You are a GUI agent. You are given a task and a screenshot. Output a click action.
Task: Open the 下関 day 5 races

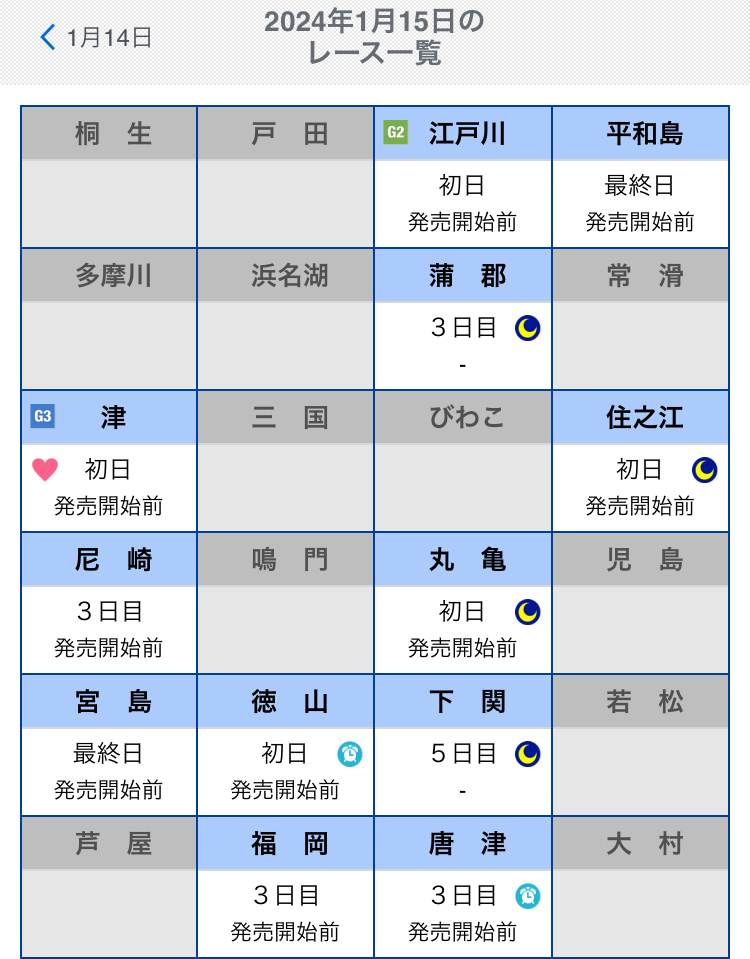point(463,746)
